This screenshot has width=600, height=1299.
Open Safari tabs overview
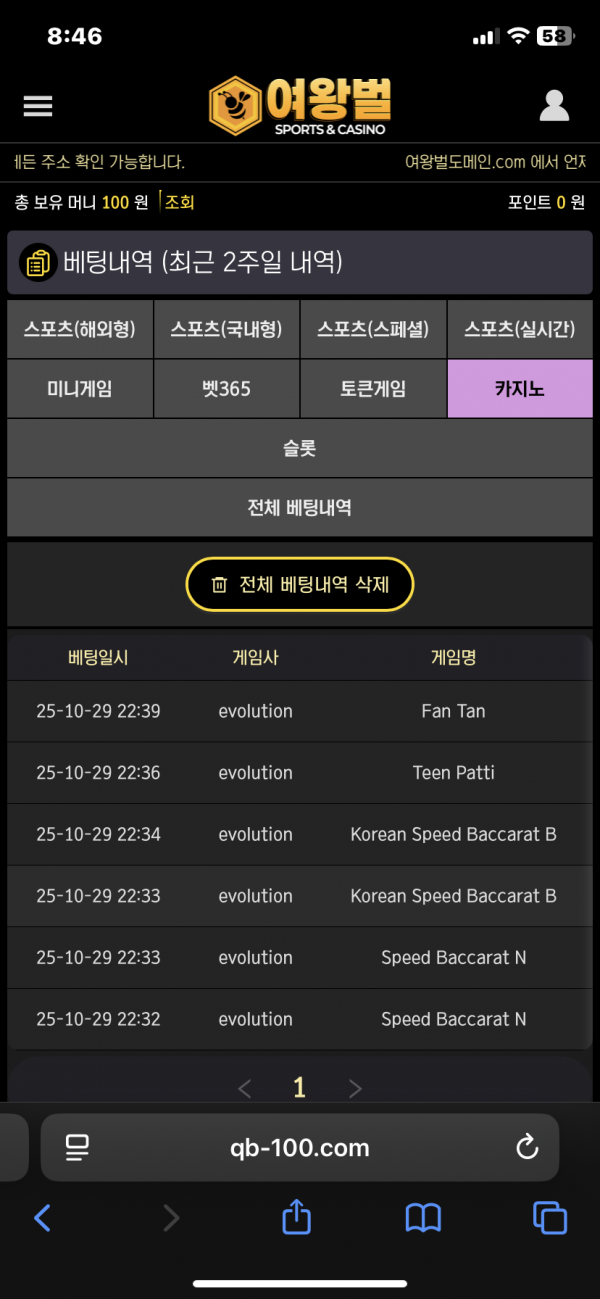click(x=550, y=1217)
